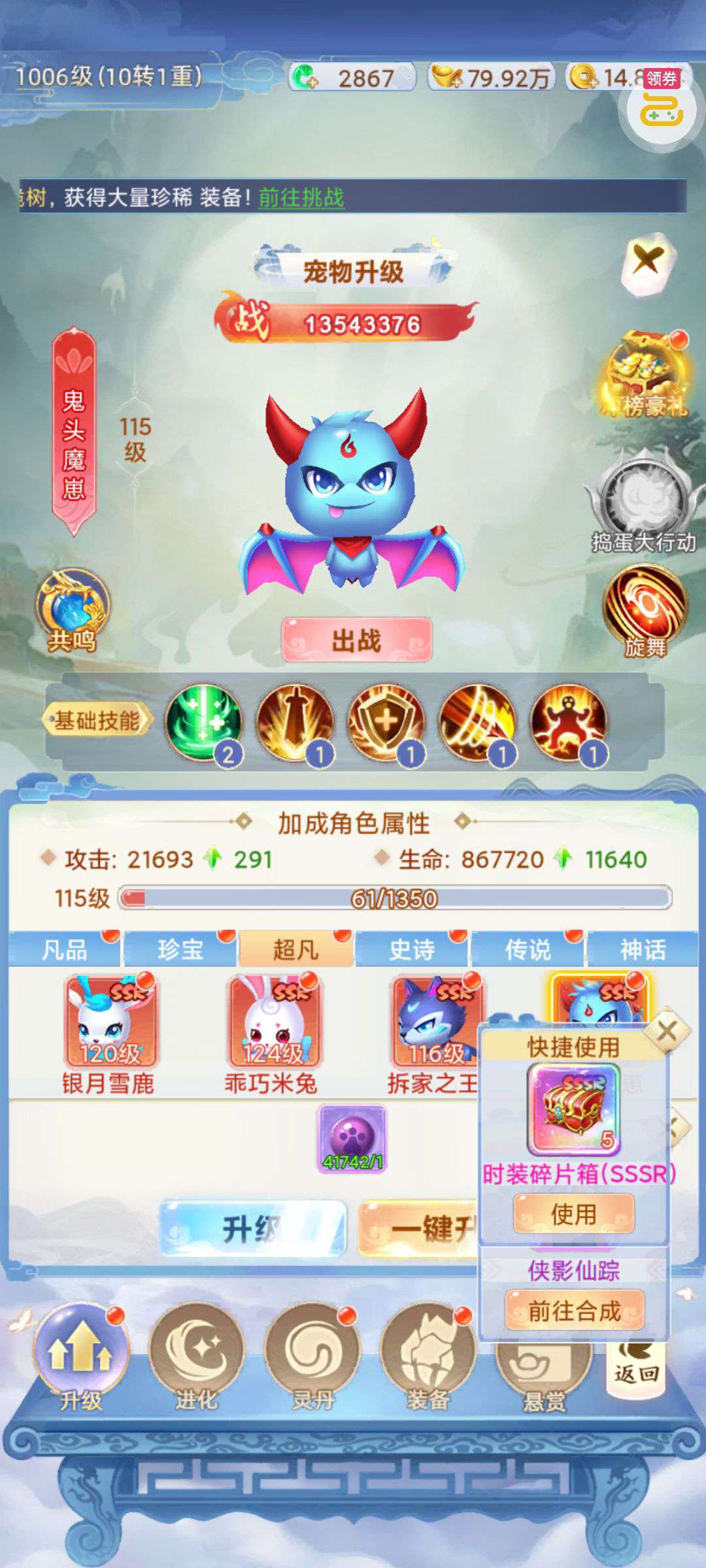Select the 史诗 pet tab

(411, 949)
